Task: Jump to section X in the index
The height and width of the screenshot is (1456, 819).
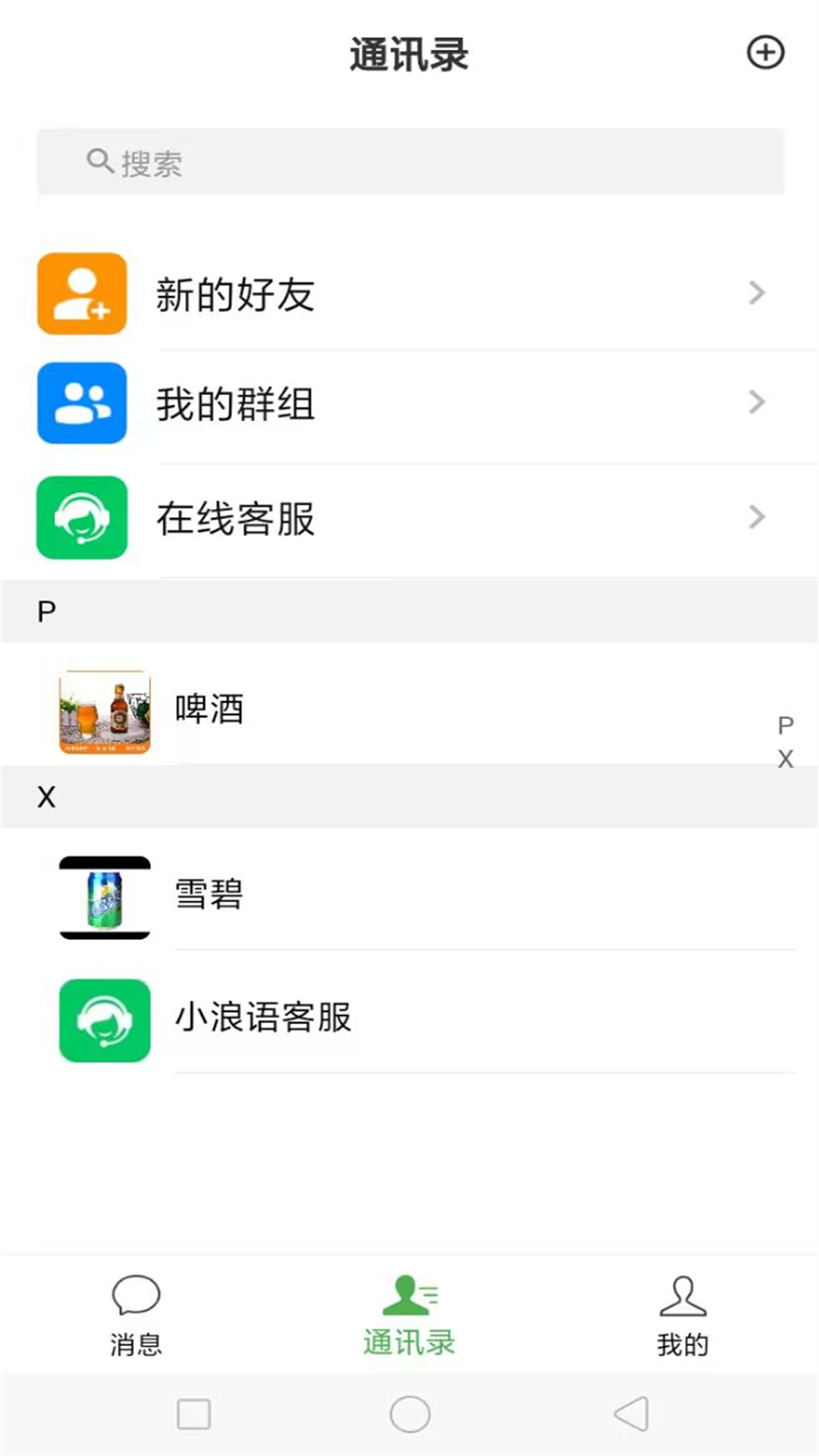Action: [785, 758]
